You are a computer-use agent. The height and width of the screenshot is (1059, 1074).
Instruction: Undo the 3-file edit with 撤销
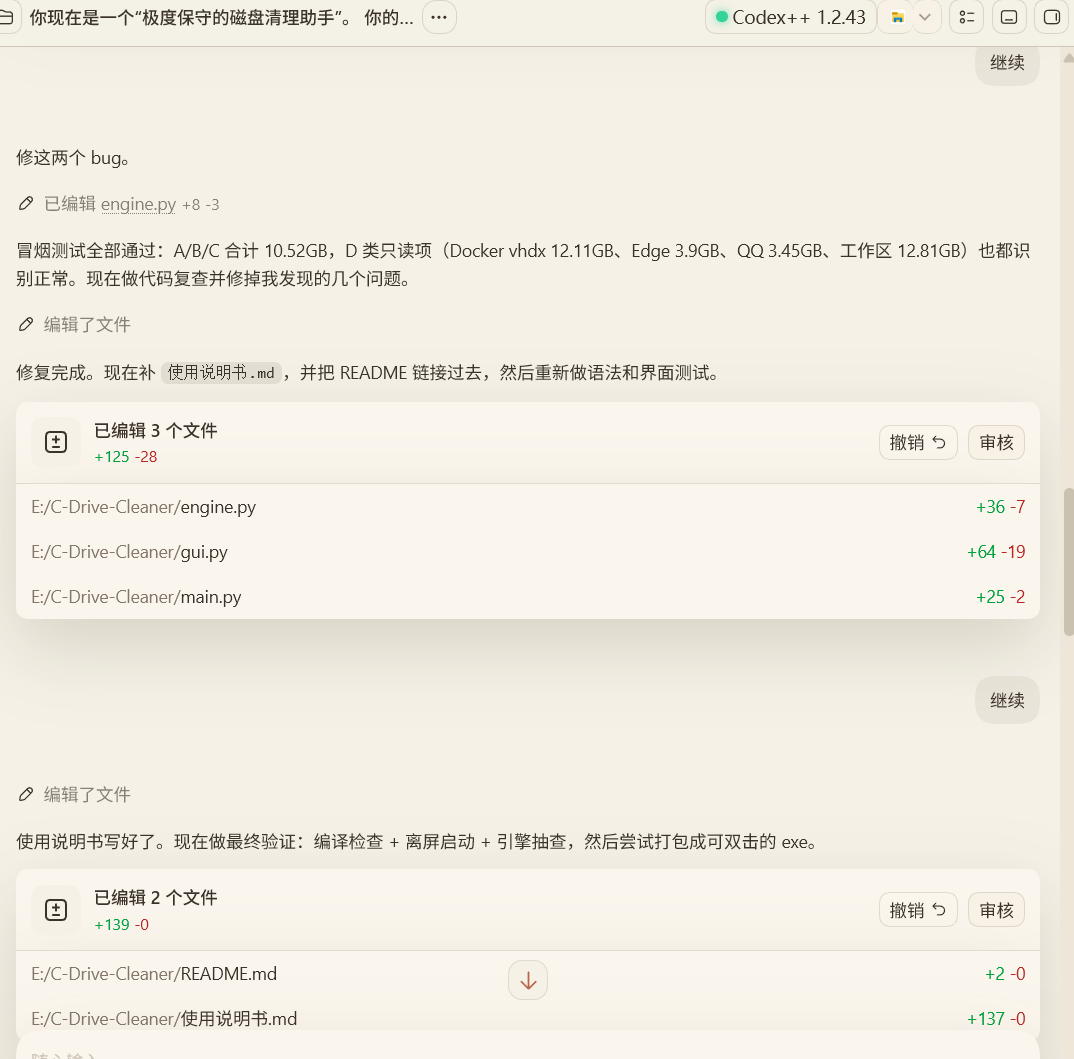point(918,443)
